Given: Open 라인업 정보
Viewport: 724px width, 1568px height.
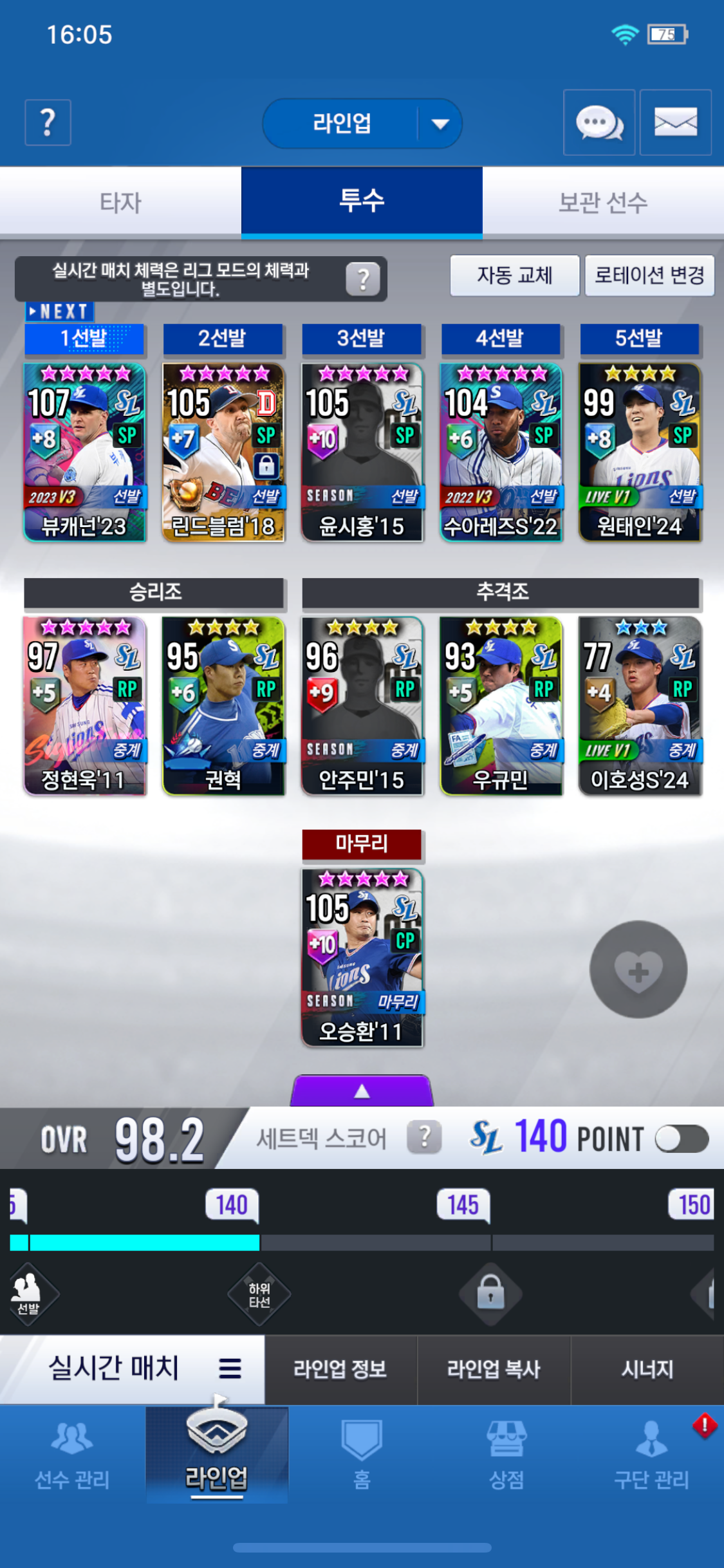Looking at the screenshot, I should pos(340,1369).
